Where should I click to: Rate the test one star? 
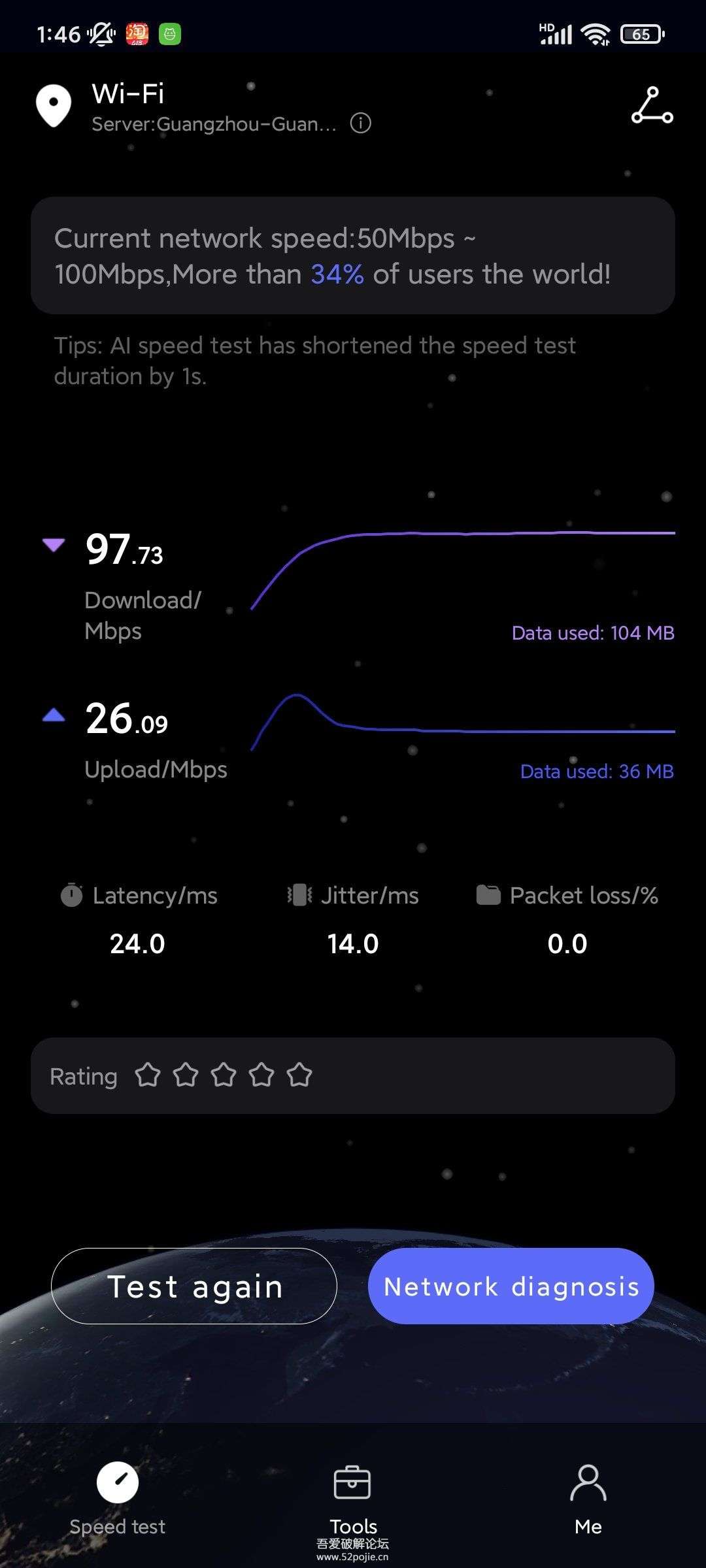pos(148,1075)
